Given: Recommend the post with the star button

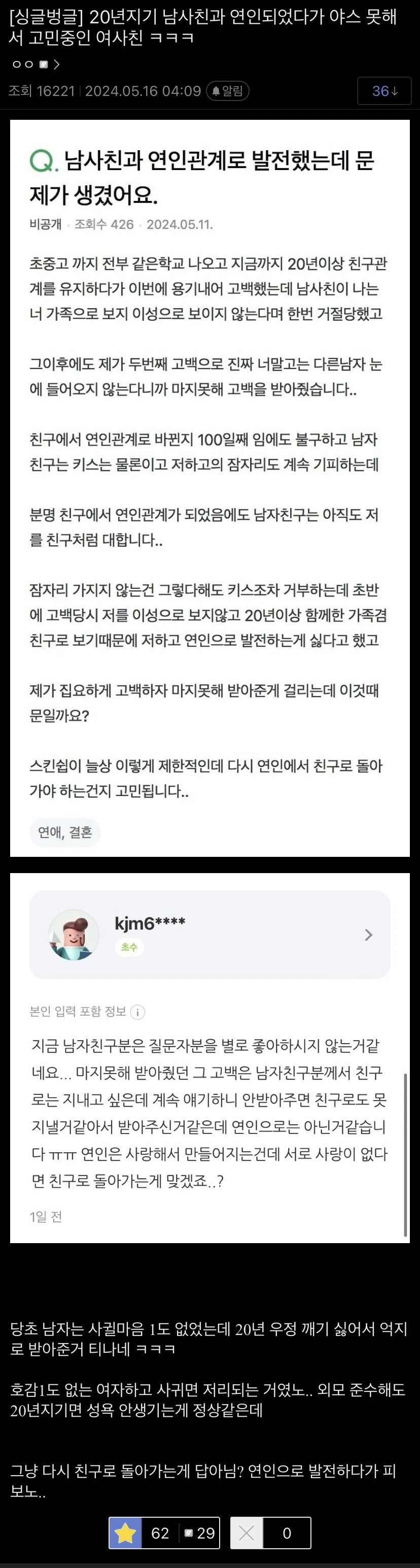Looking at the screenshot, I should (x=126, y=1532).
